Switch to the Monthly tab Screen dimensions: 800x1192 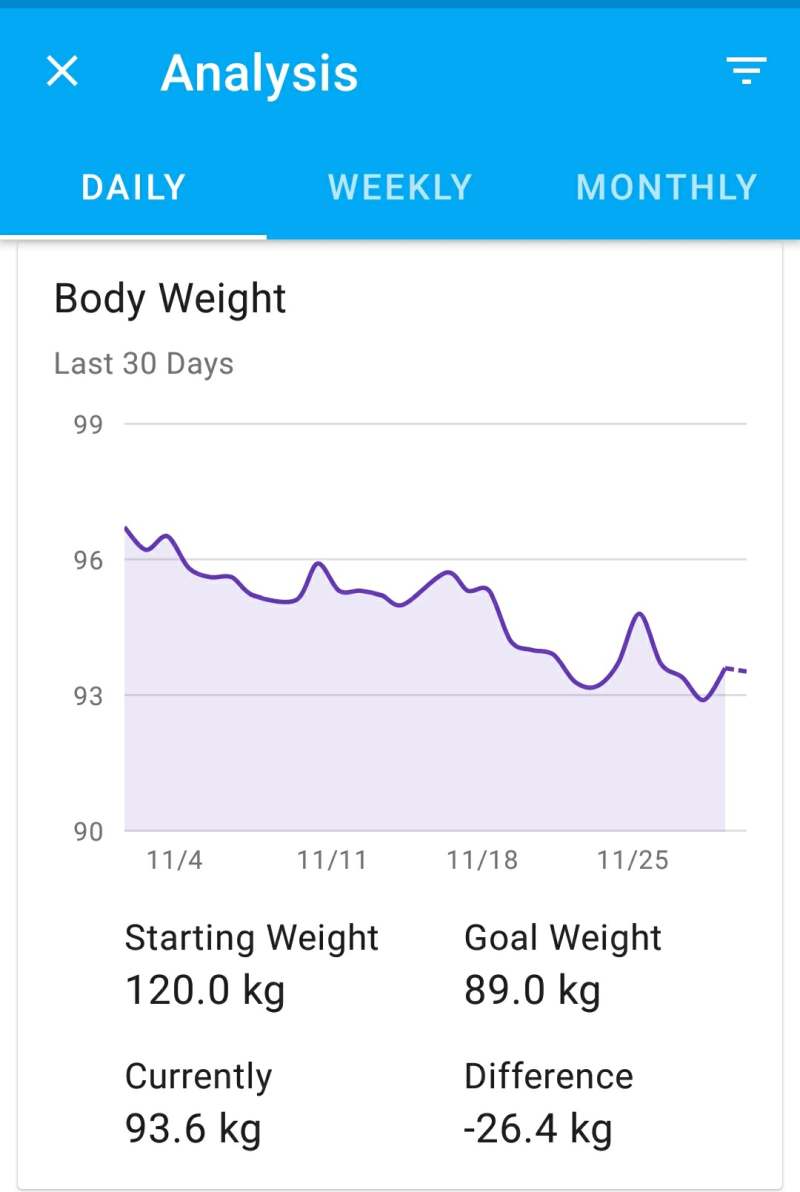coord(666,188)
